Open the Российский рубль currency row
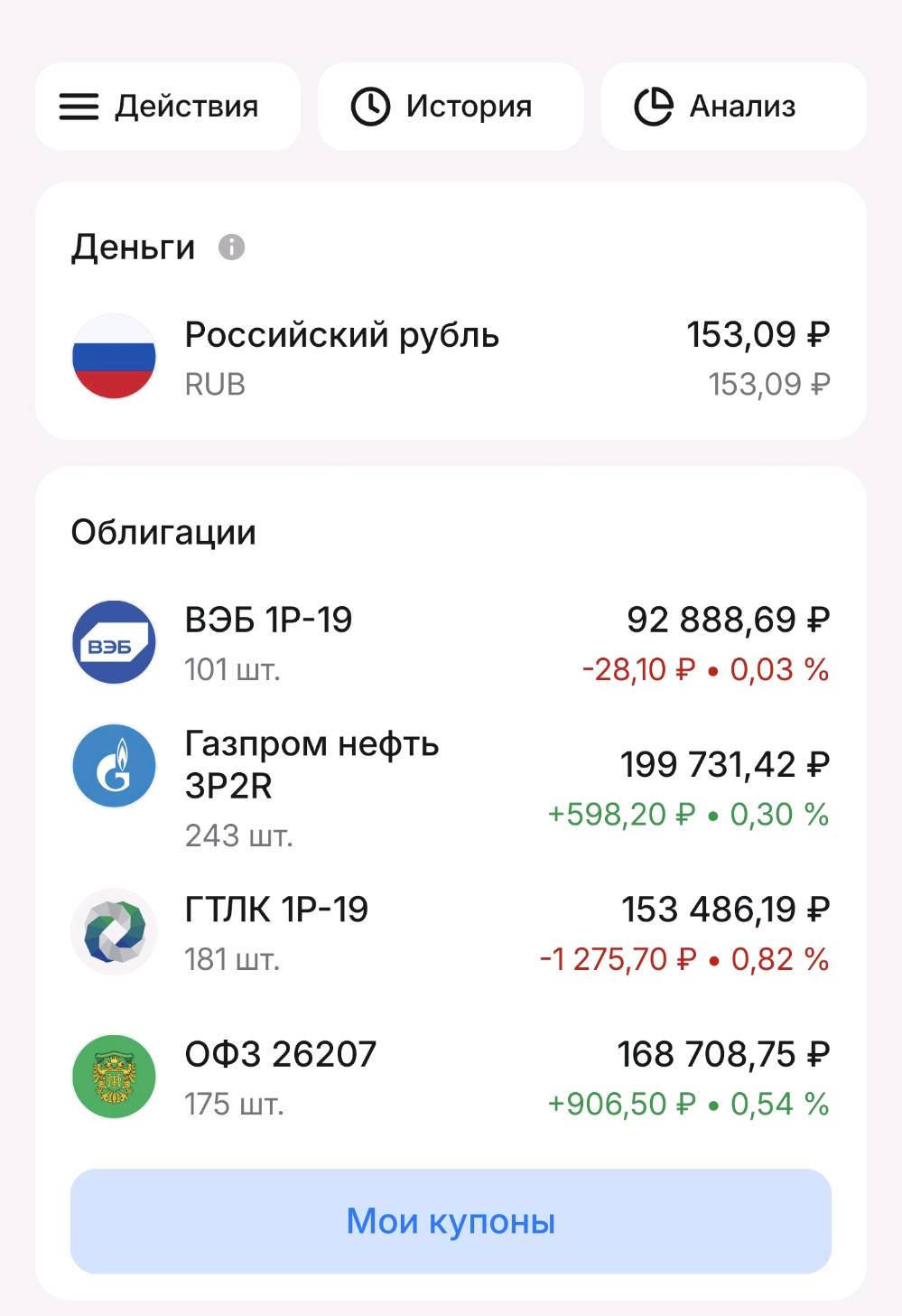The image size is (902, 1316). 450,358
